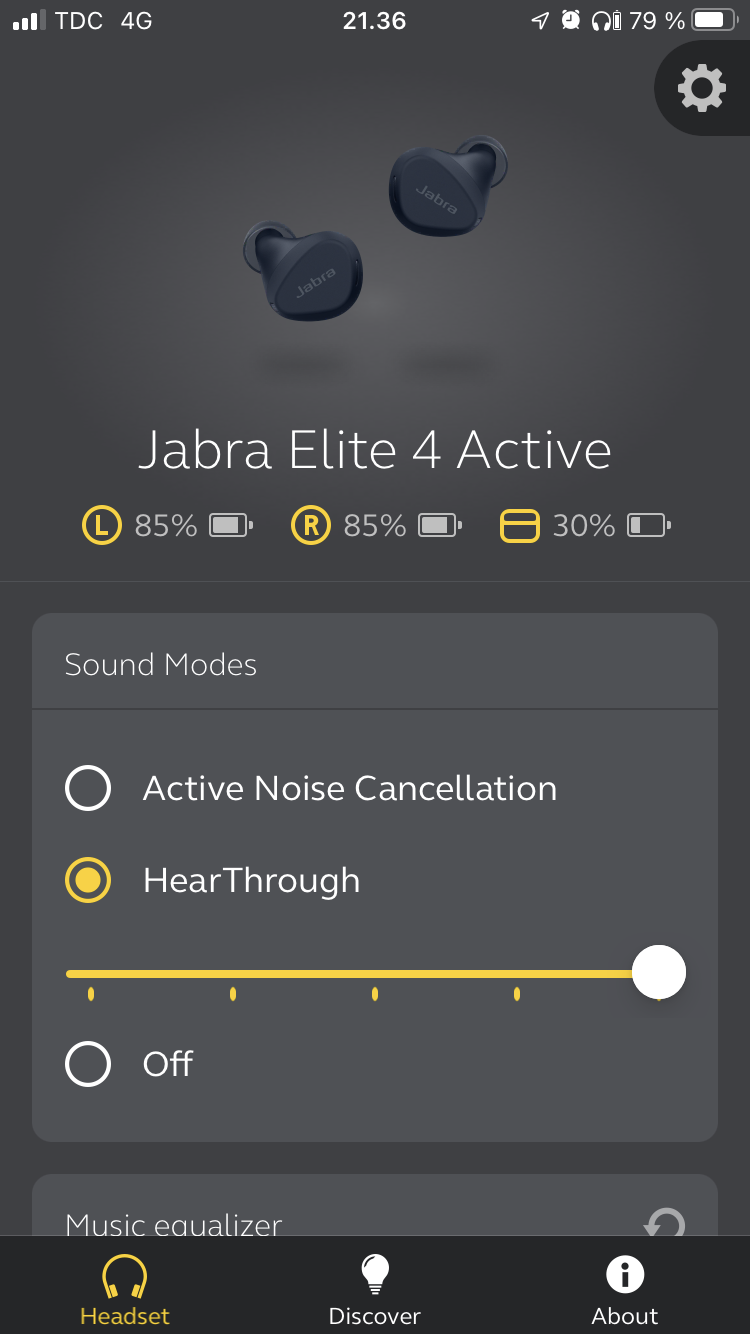Screen dimensions: 750x1334
Task: Turn sound modes Off
Action: point(129,1064)
